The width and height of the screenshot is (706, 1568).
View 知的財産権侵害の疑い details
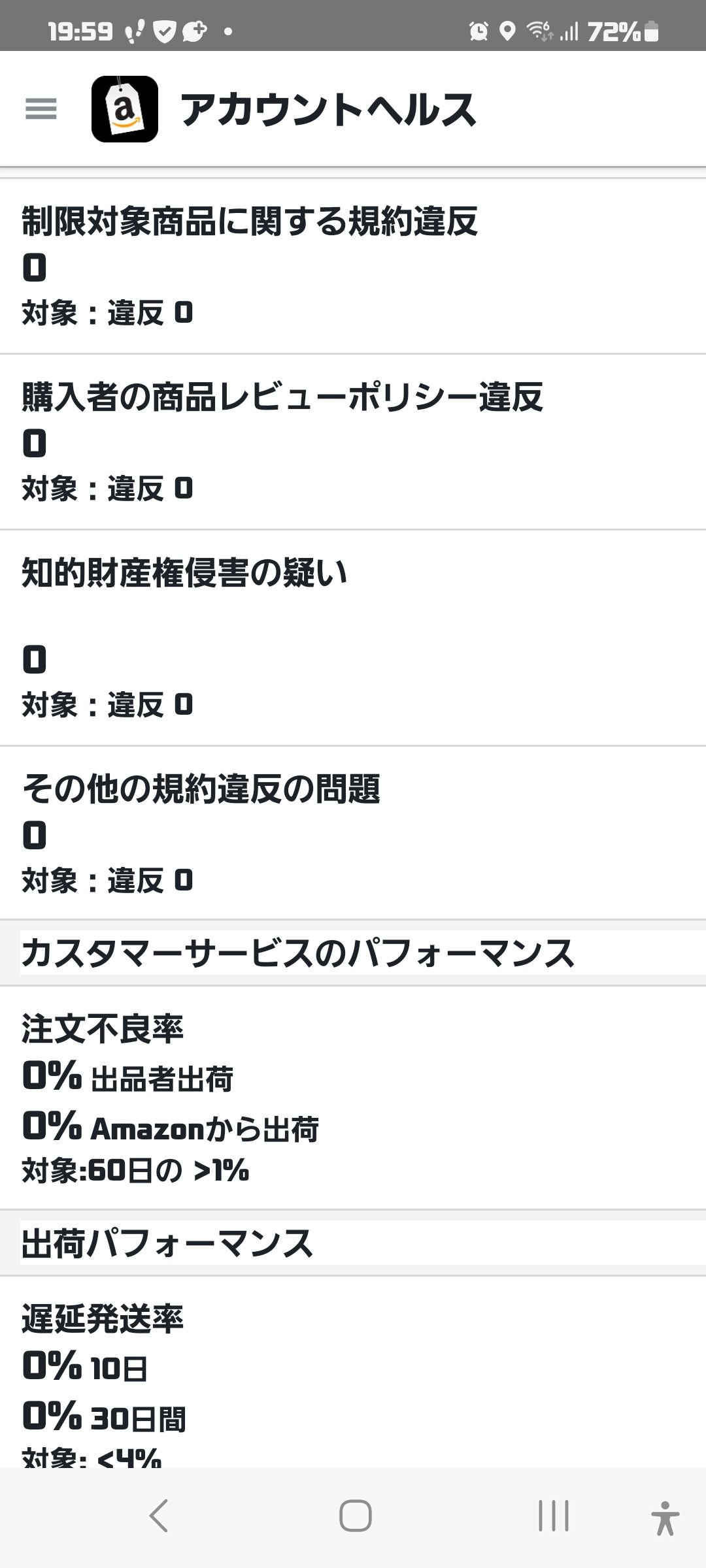coord(353,638)
